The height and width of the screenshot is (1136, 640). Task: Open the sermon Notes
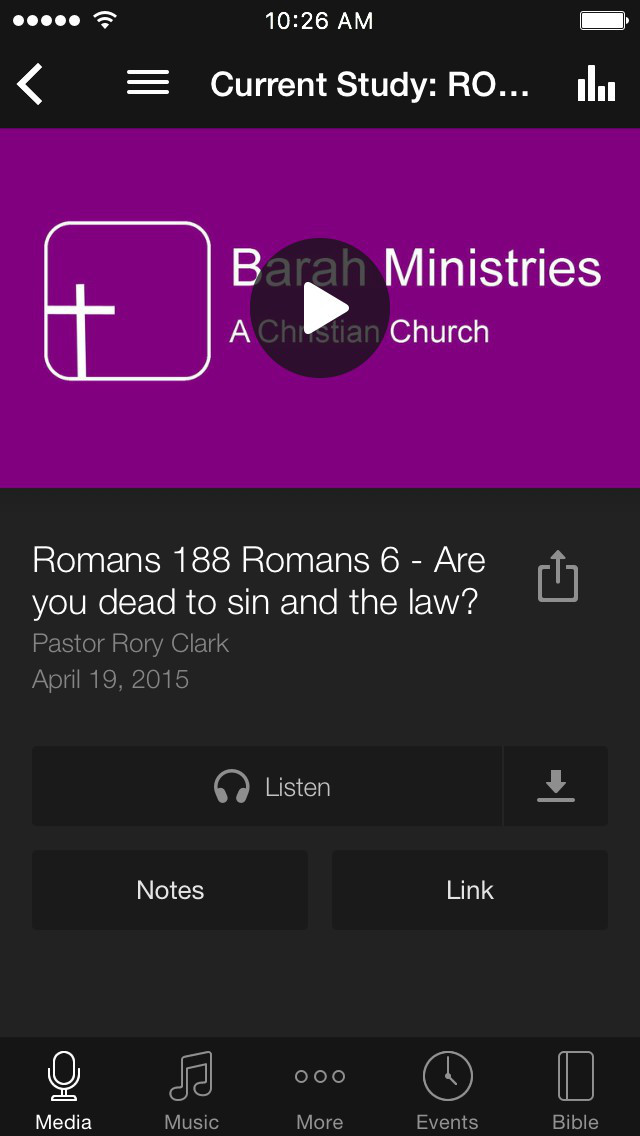[170, 890]
